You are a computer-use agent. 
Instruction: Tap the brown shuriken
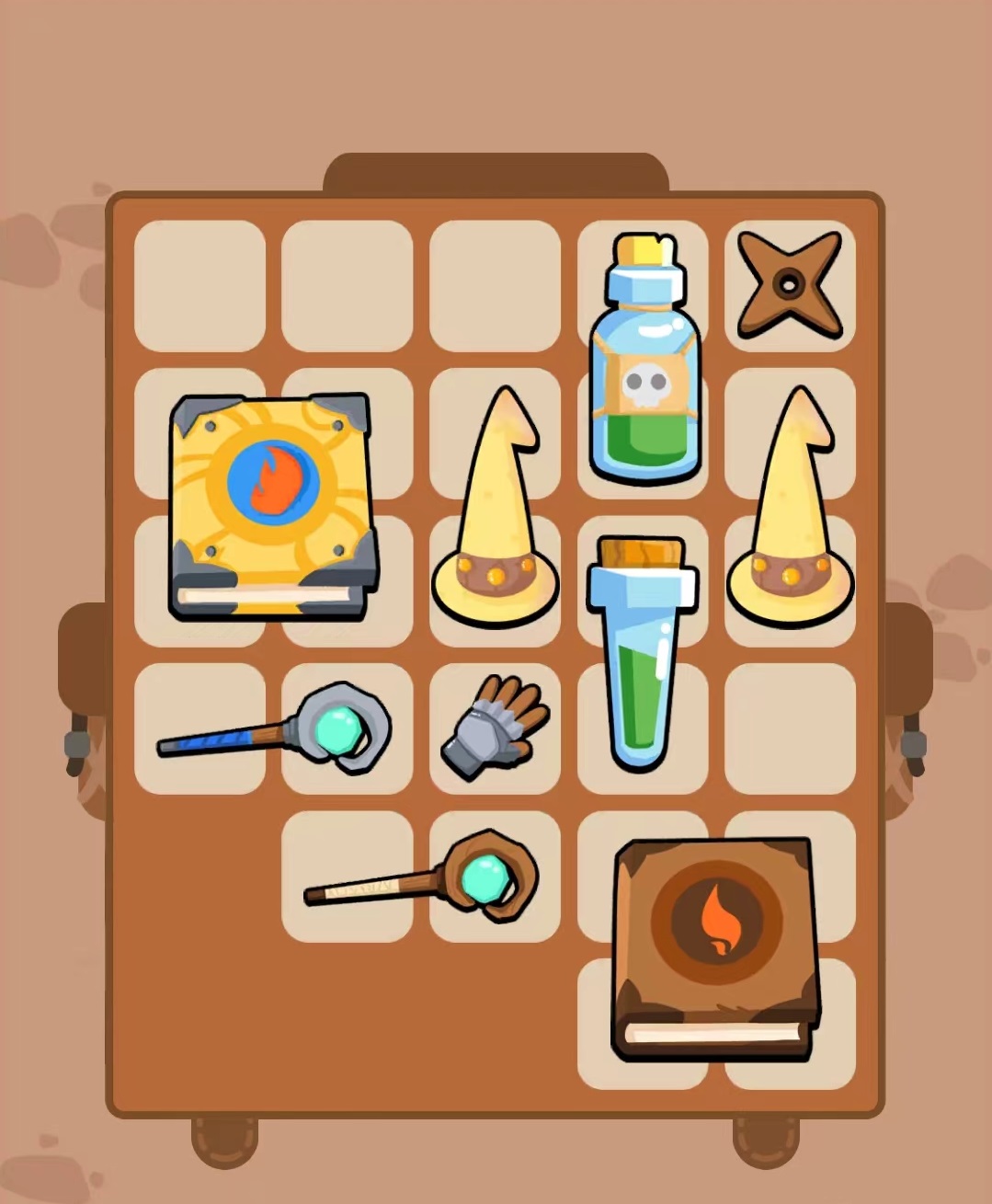coord(790,285)
